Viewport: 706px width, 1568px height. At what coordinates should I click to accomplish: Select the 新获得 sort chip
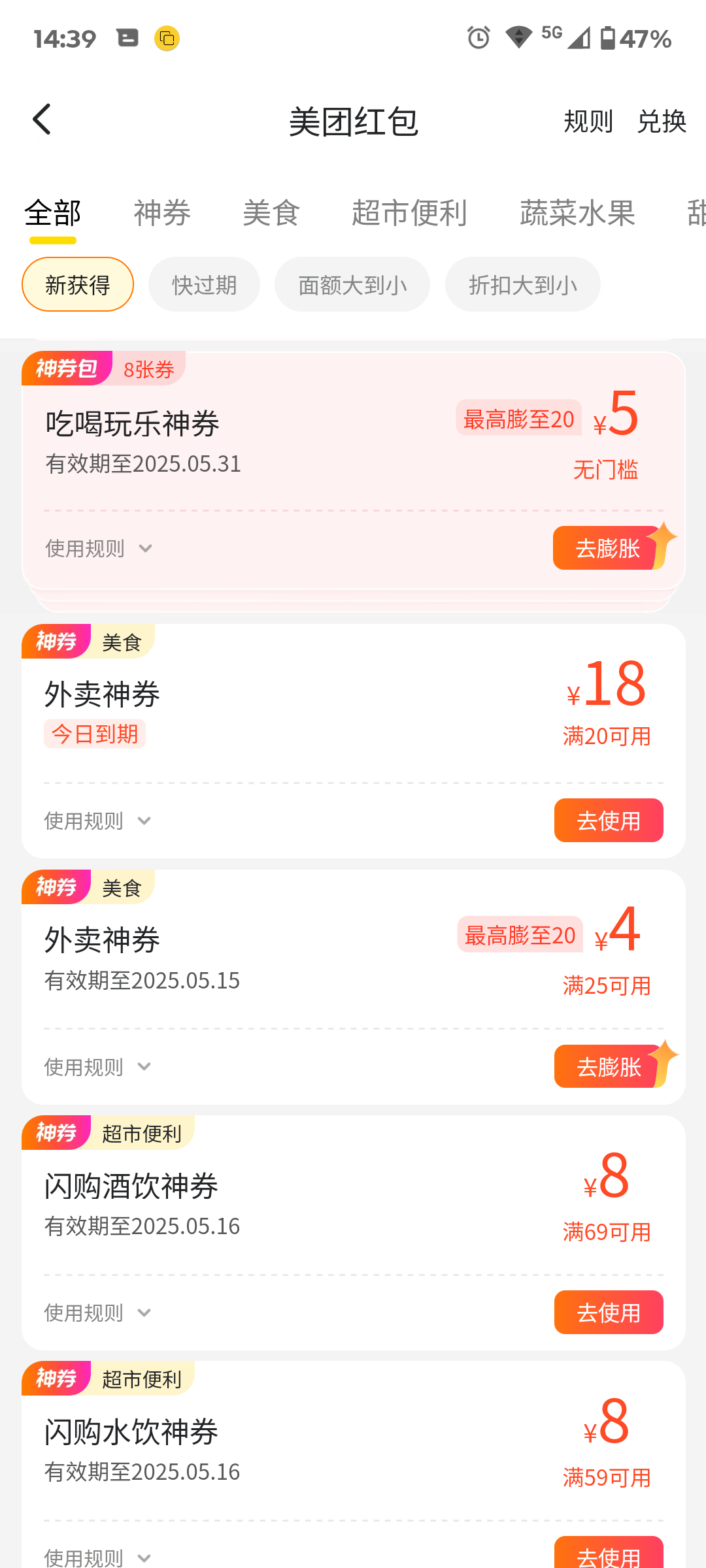tap(78, 284)
